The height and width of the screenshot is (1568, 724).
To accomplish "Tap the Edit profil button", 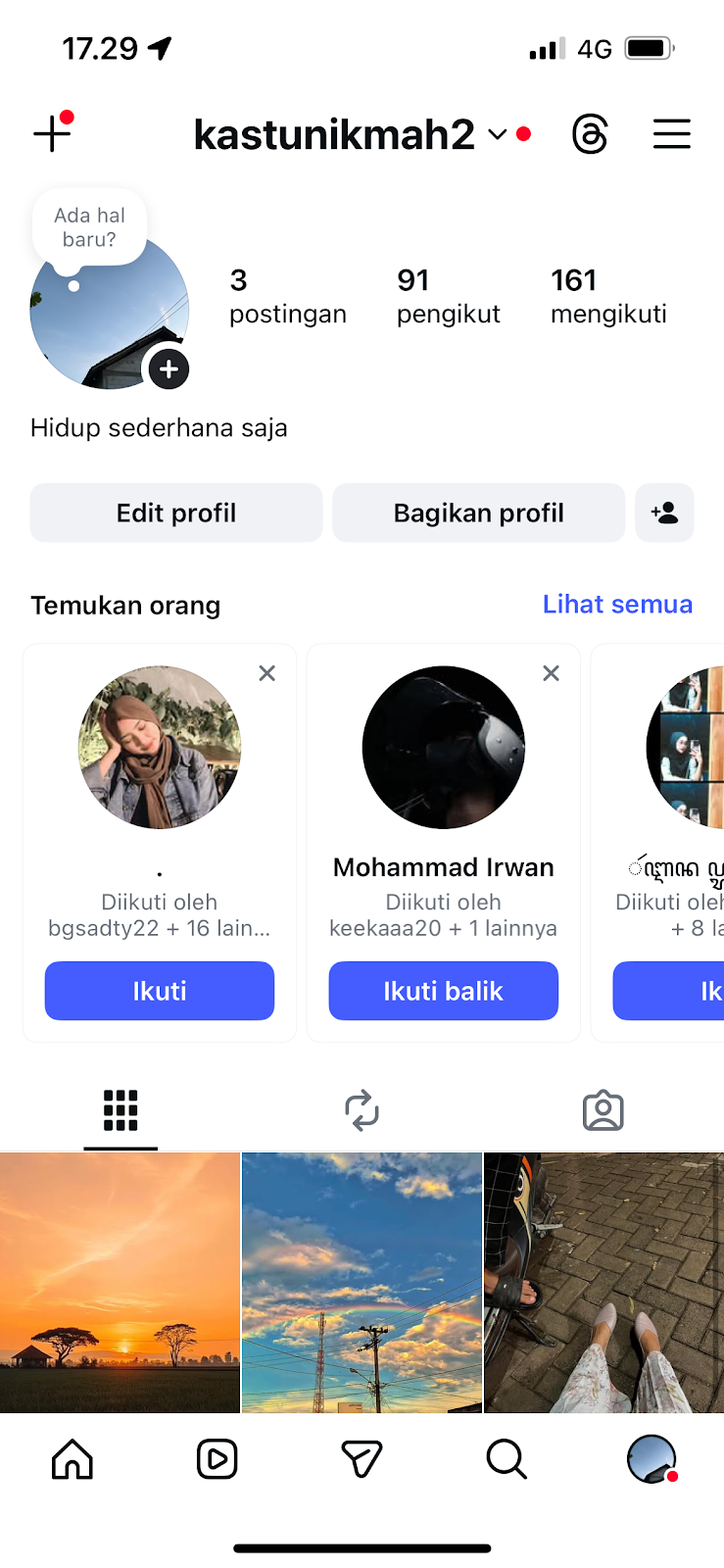I will (176, 513).
